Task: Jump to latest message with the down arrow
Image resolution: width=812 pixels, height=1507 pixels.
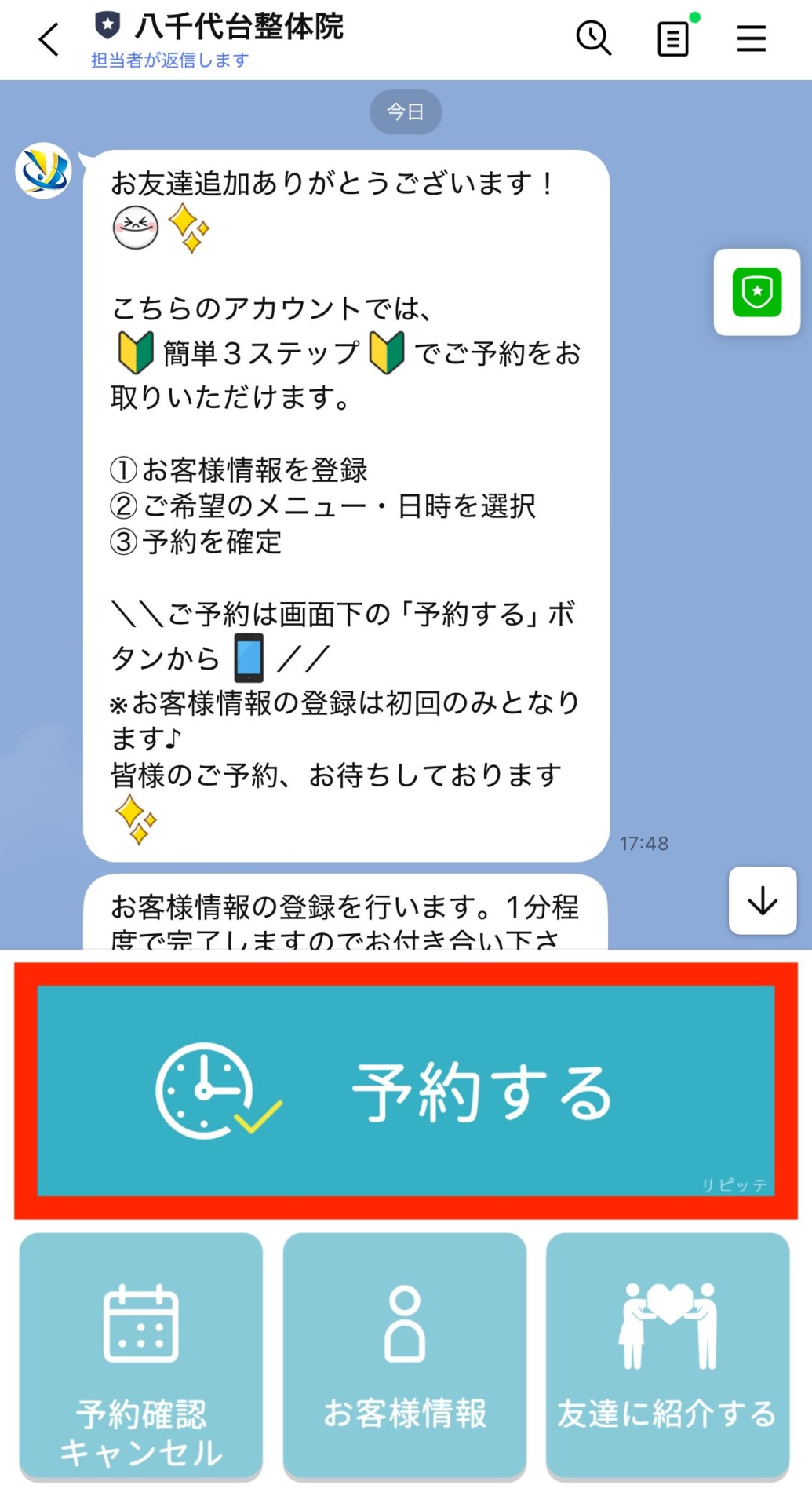Action: pyautogui.click(x=763, y=901)
